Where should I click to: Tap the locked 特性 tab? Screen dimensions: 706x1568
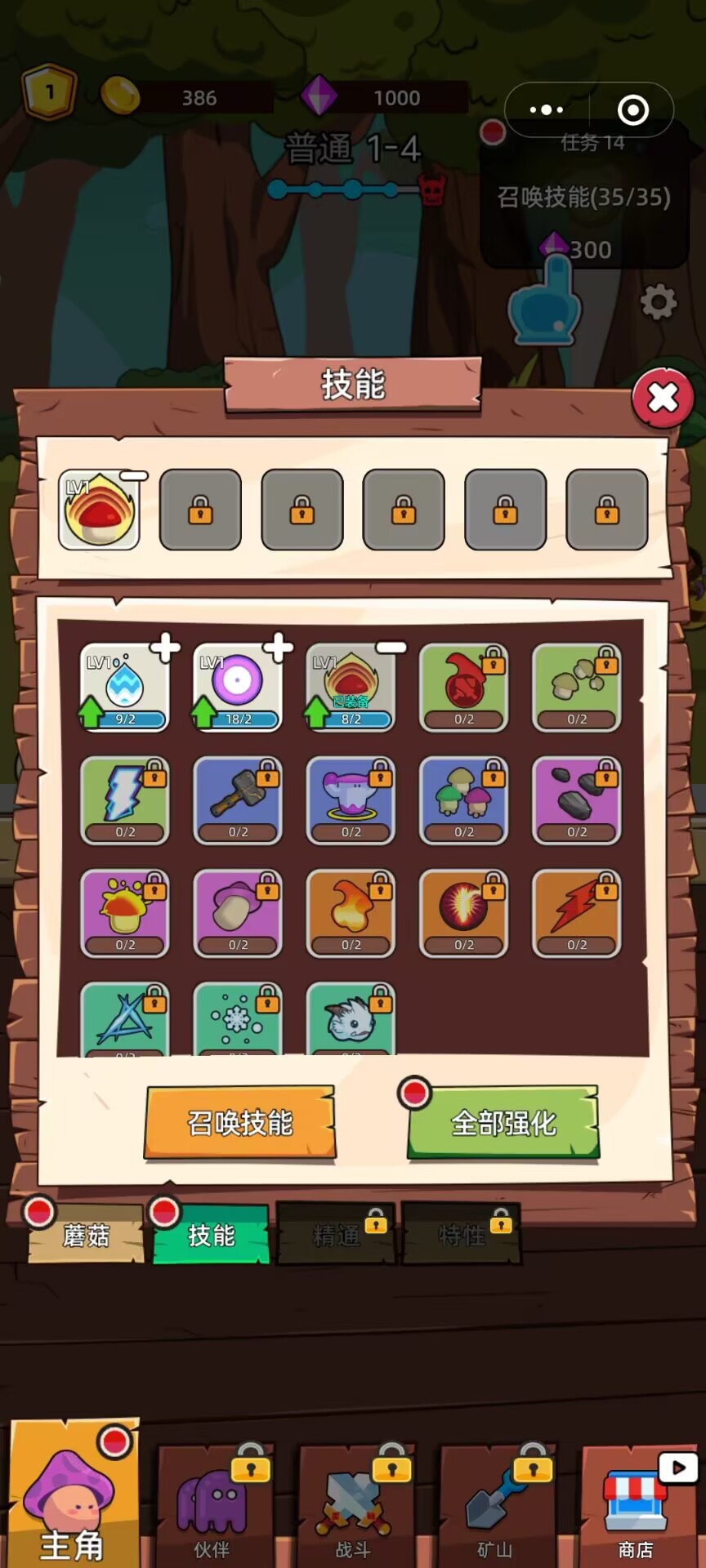462,1236
